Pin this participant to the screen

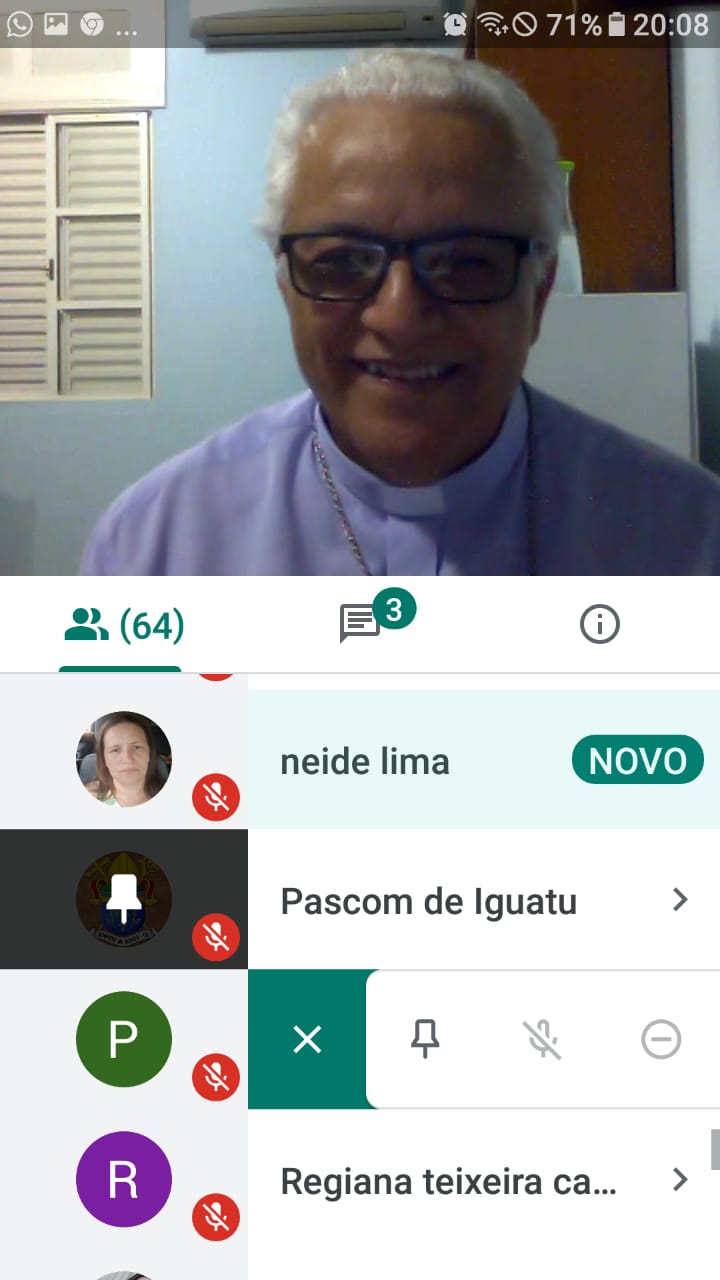[x=425, y=1040]
